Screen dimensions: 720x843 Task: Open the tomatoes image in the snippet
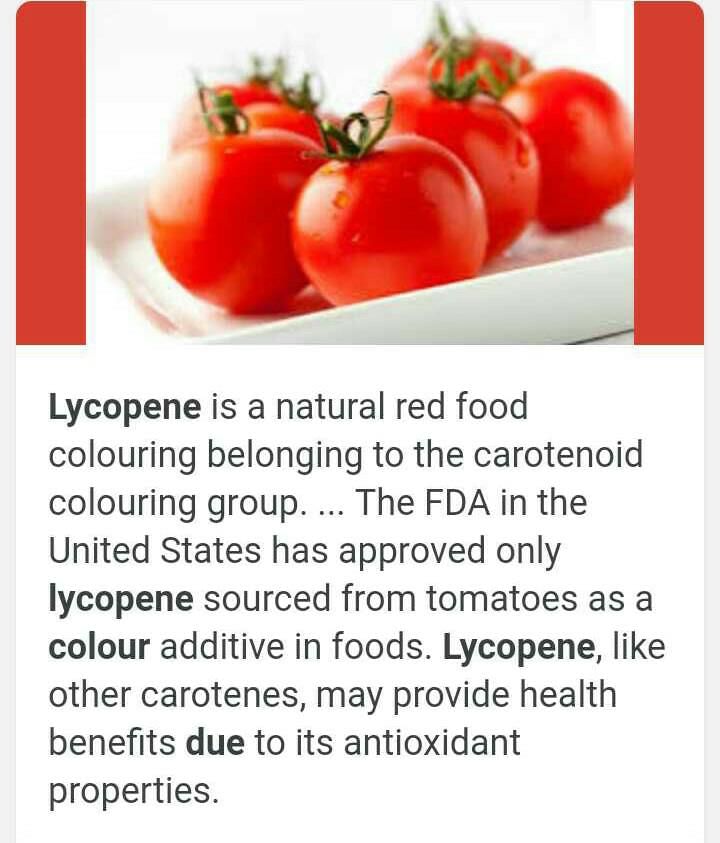360,172
